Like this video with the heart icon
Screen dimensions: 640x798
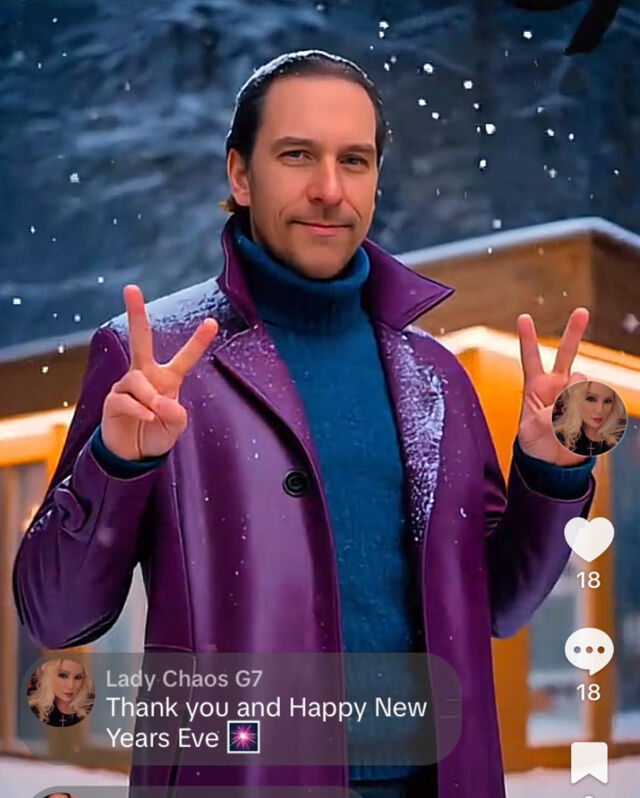(x=589, y=539)
